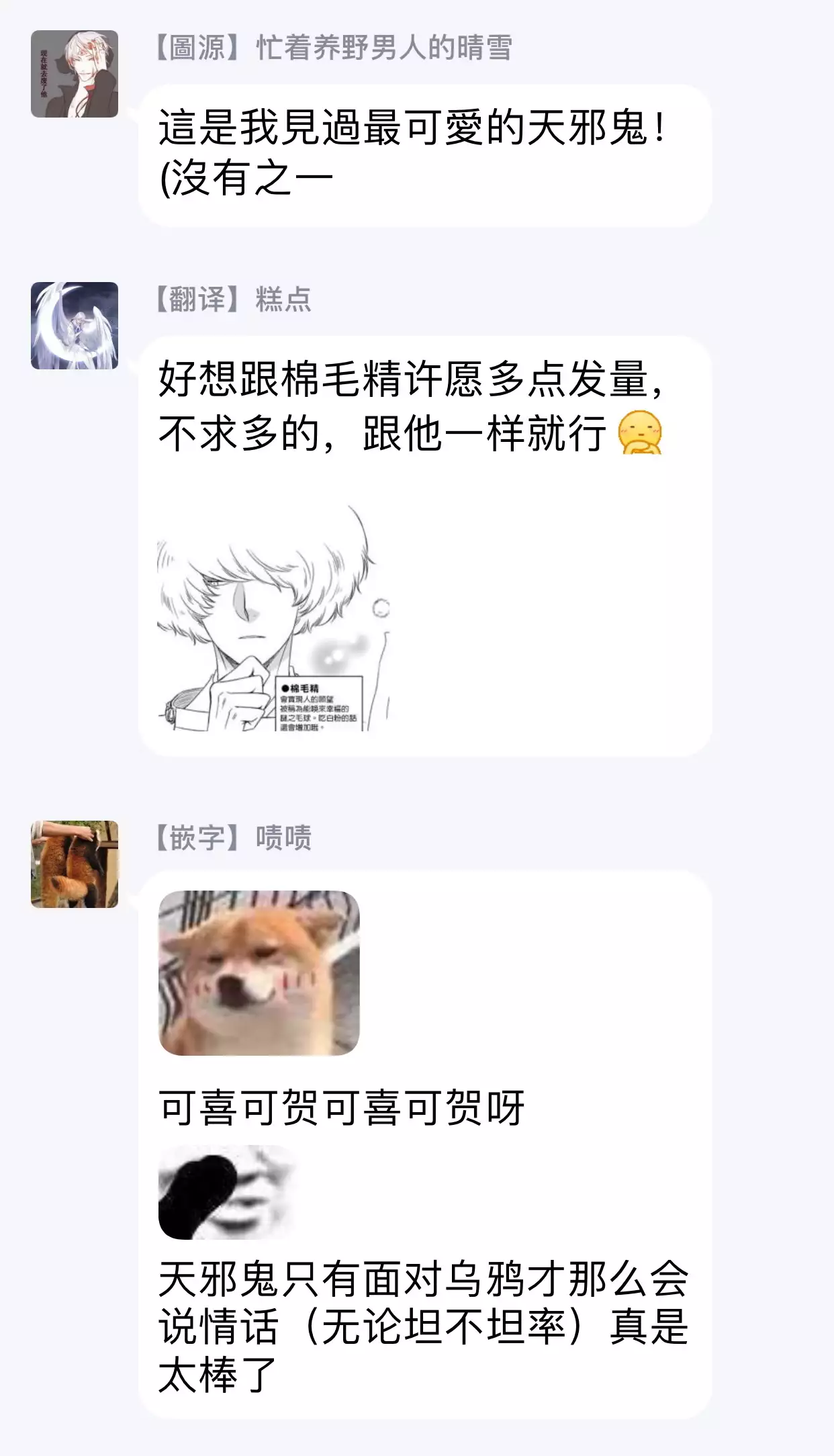
Task: View the manga panel image in 糕点's message
Action: tap(274, 618)
